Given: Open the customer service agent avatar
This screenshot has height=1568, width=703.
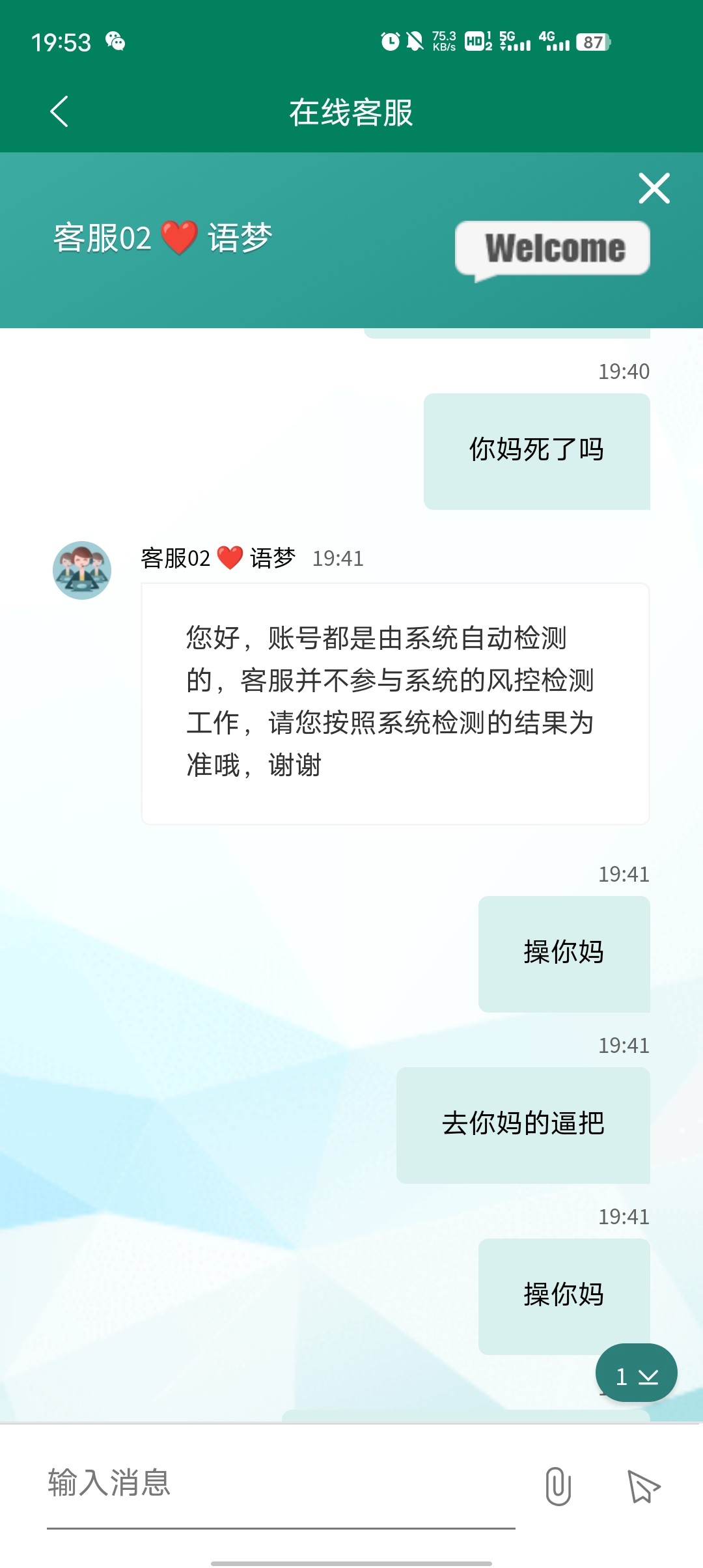Looking at the screenshot, I should 82,570.
